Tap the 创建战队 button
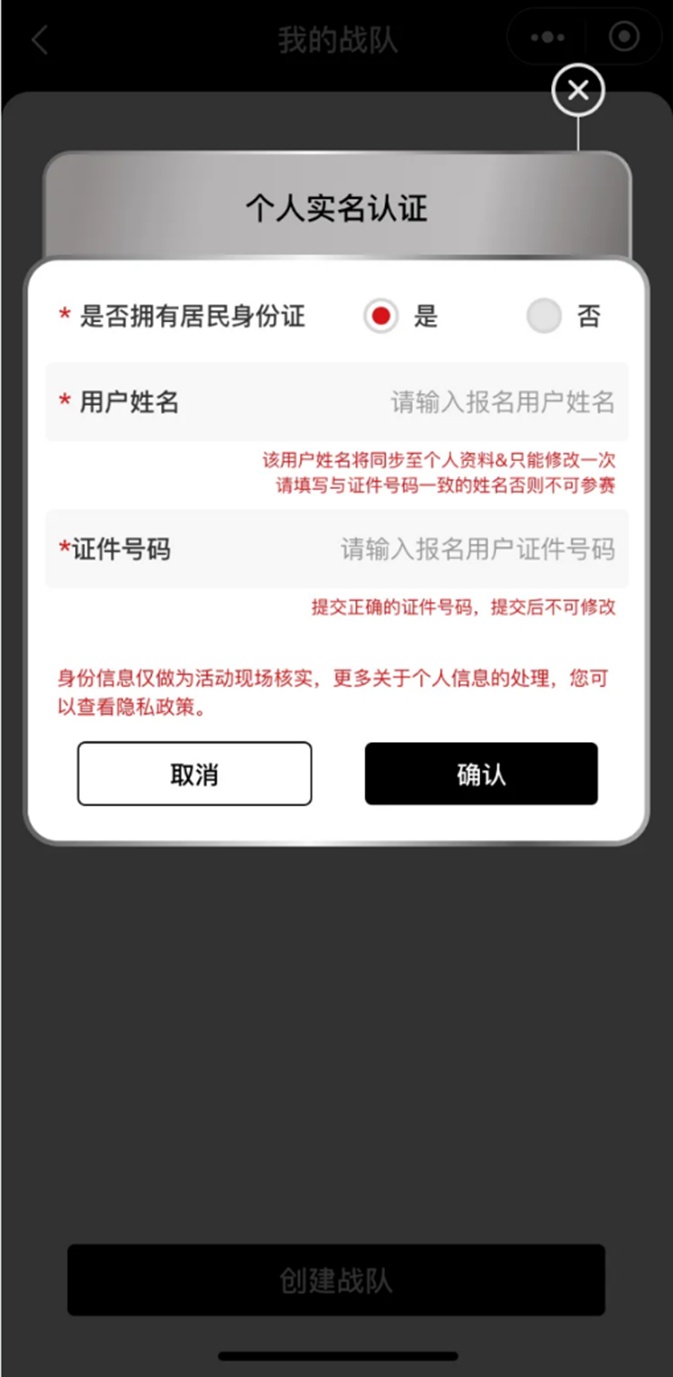 (336, 1280)
